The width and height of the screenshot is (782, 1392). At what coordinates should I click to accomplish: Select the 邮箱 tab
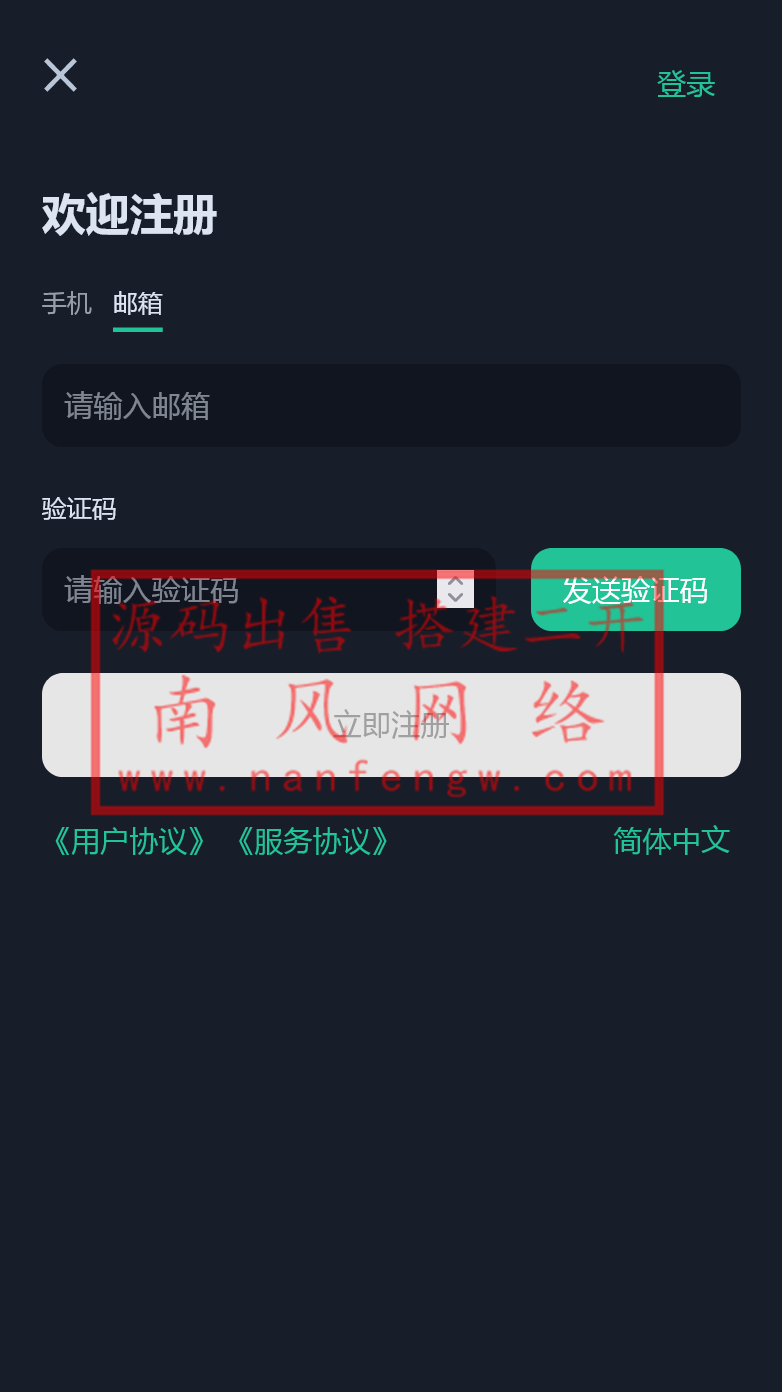click(x=138, y=303)
